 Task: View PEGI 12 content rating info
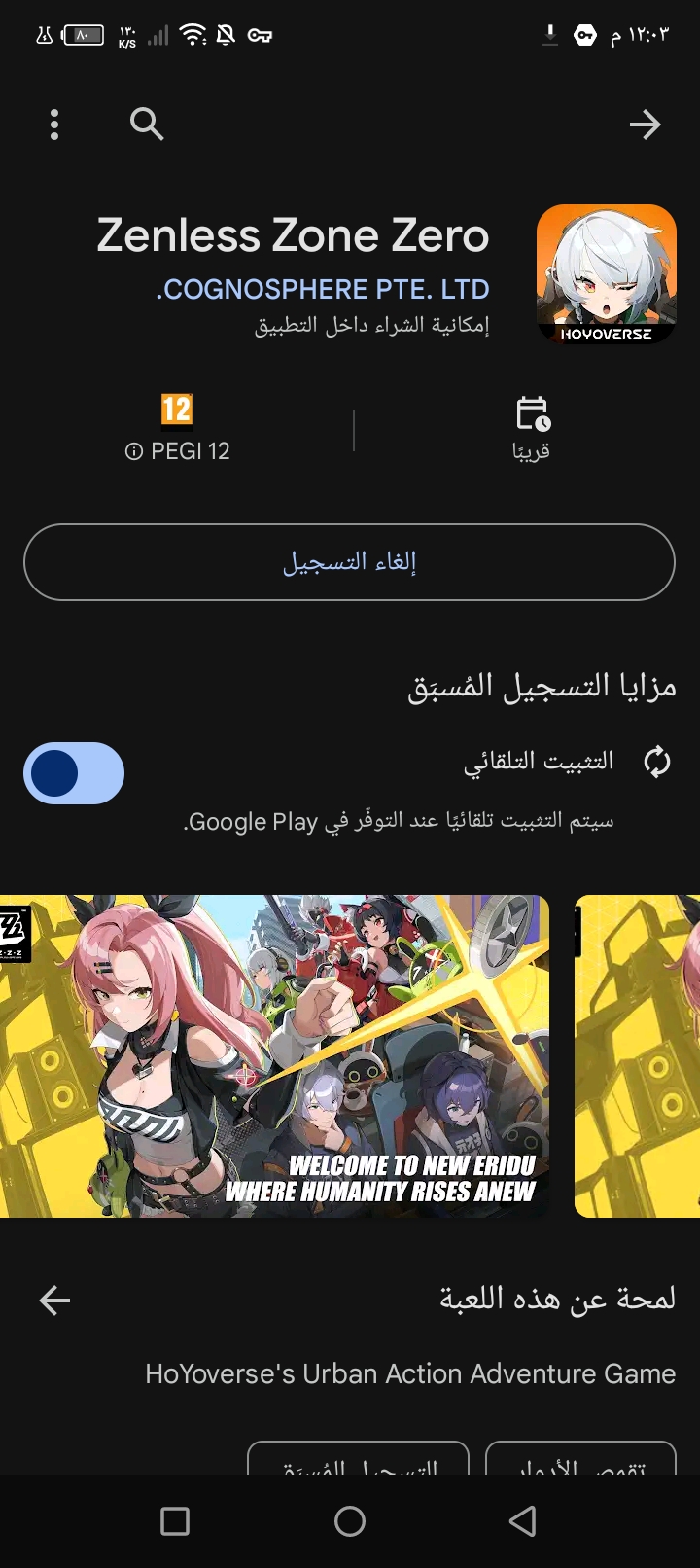point(176,428)
